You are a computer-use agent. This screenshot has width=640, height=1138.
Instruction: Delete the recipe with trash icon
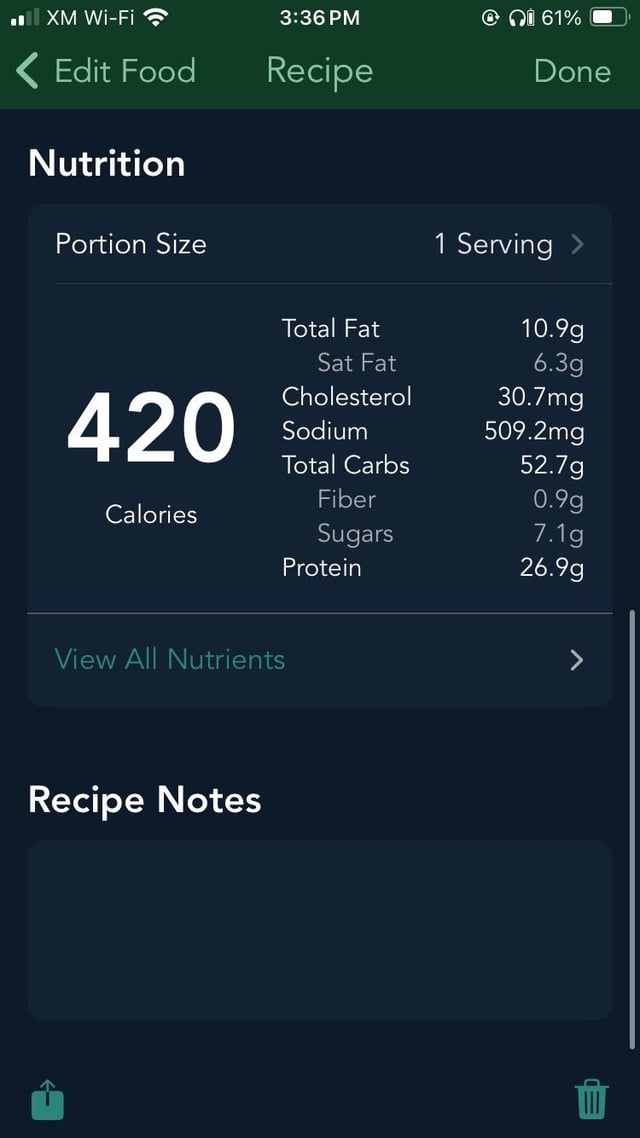click(591, 1100)
